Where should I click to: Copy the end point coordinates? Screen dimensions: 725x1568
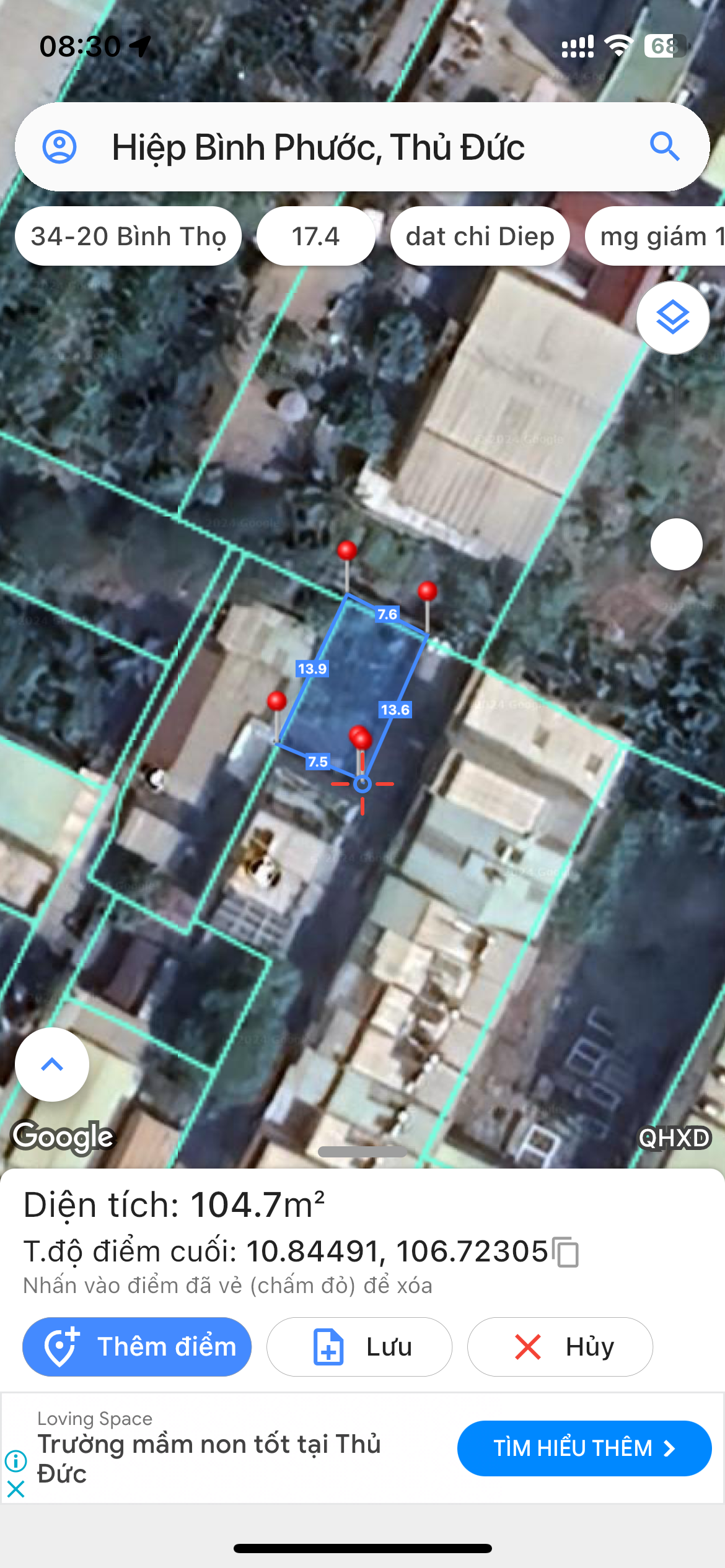point(566,1252)
